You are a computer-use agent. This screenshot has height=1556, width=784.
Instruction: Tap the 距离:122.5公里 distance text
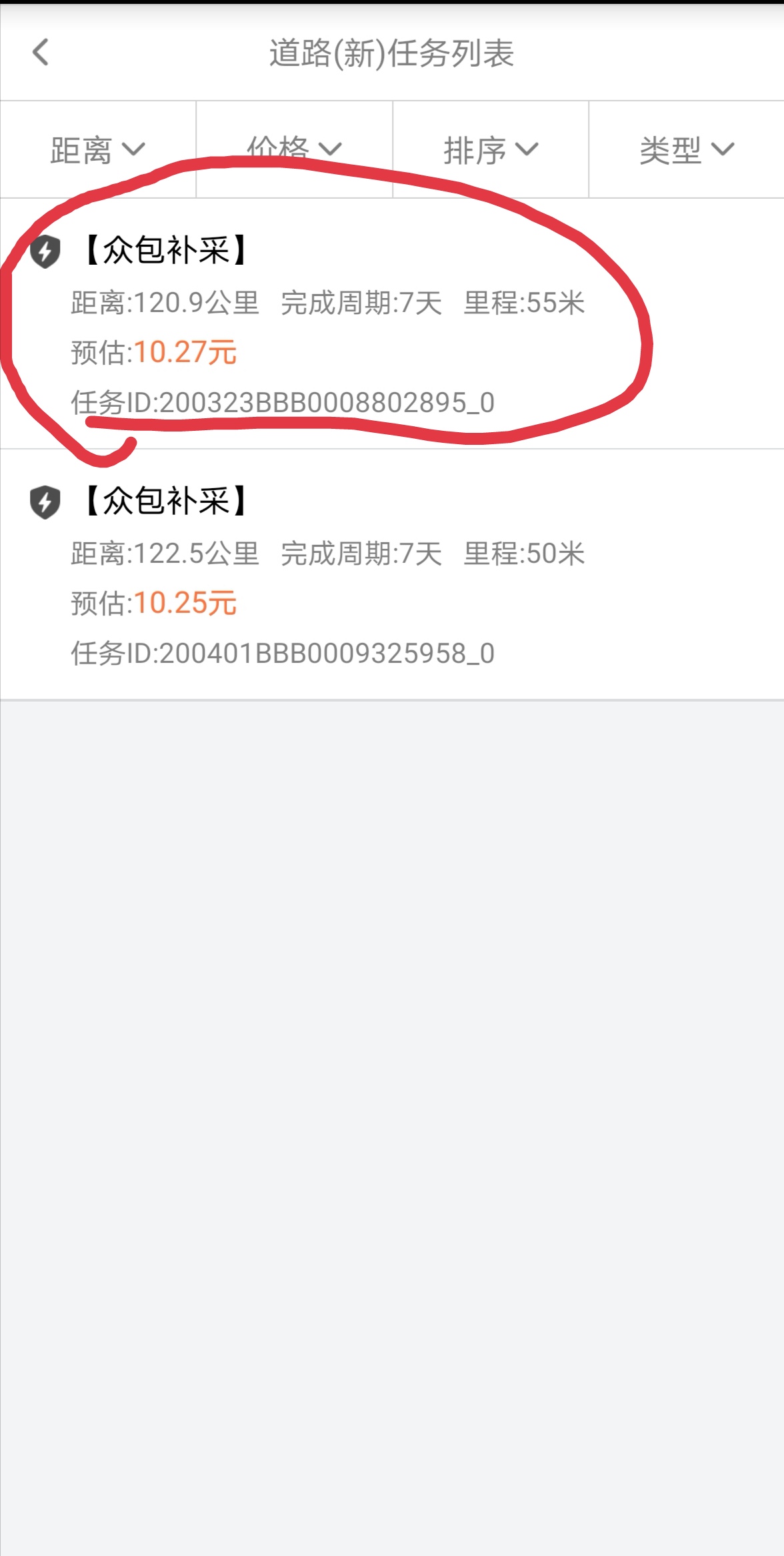pyautogui.click(x=165, y=554)
